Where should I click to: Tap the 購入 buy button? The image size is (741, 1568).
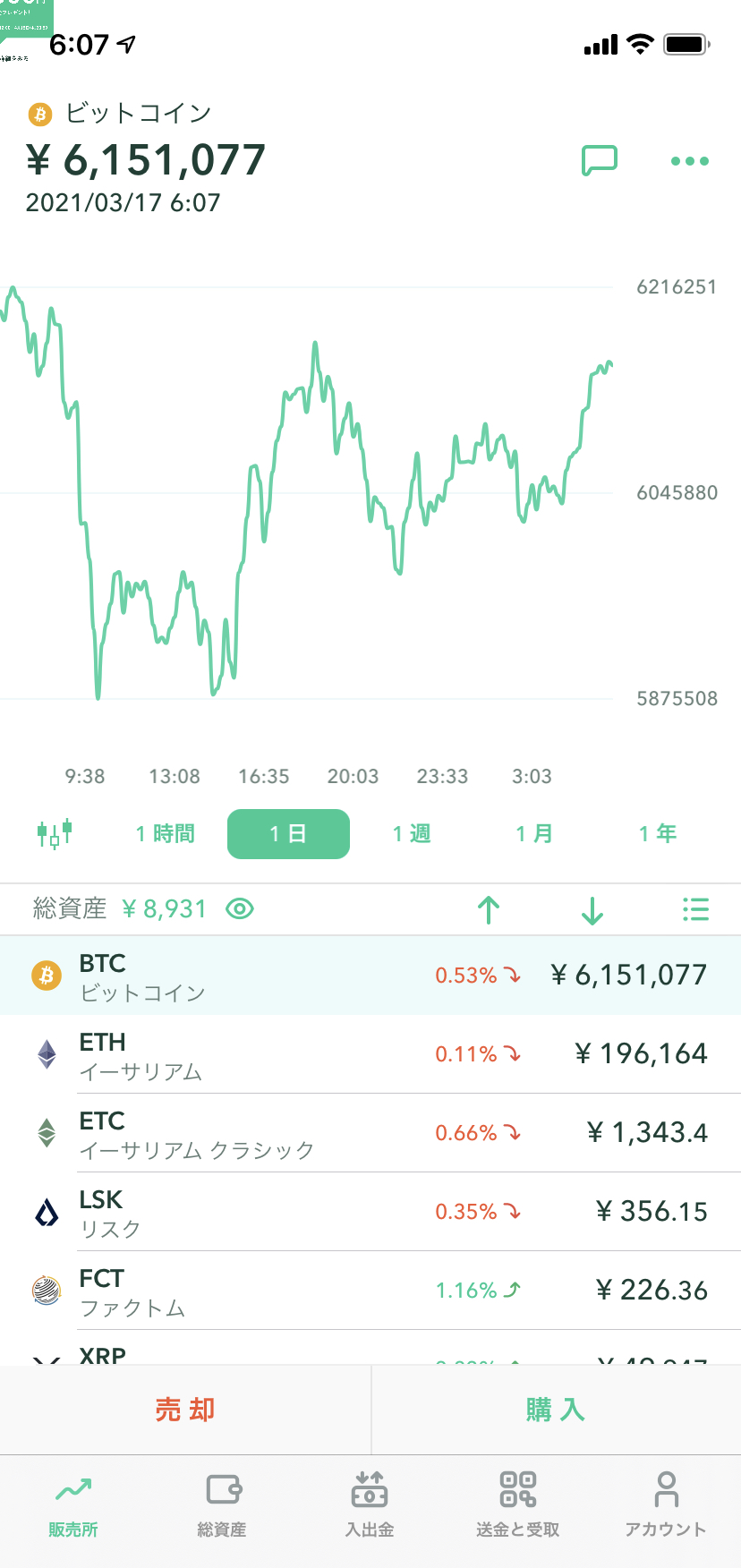(555, 1410)
